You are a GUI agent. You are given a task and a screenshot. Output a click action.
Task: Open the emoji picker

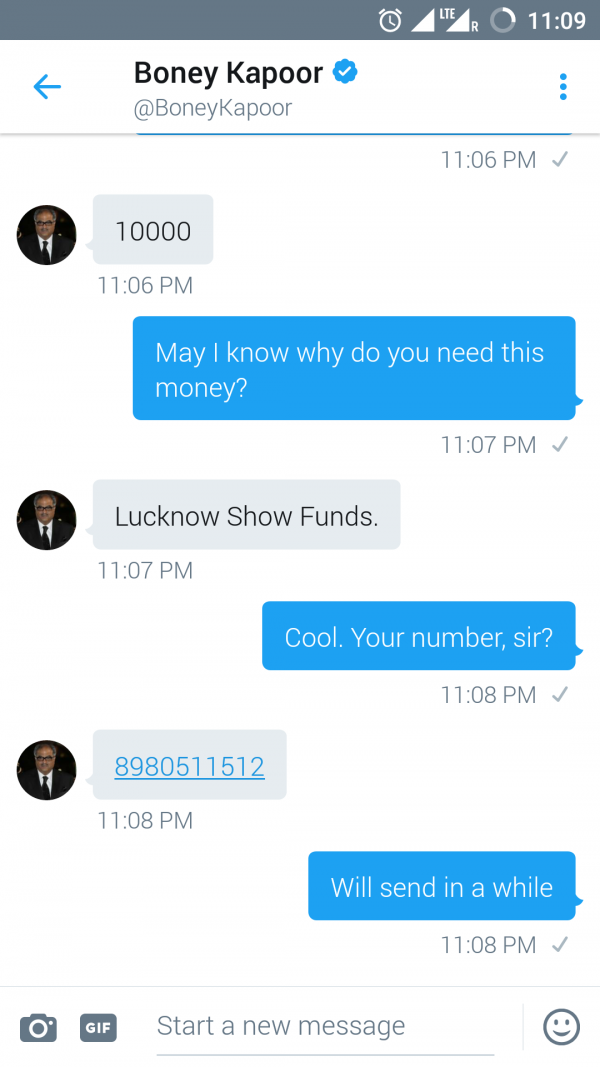562,1026
